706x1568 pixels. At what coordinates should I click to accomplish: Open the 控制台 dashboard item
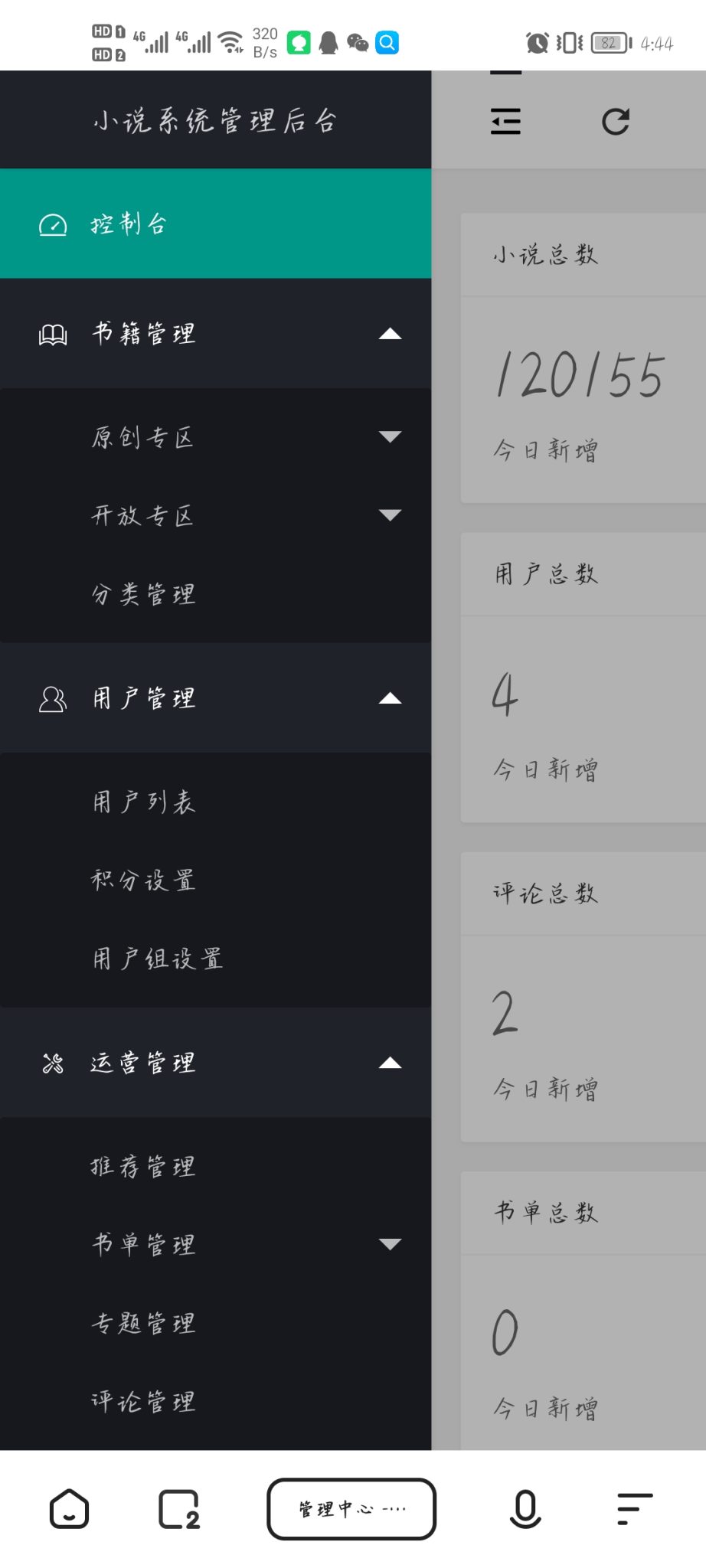(x=215, y=224)
